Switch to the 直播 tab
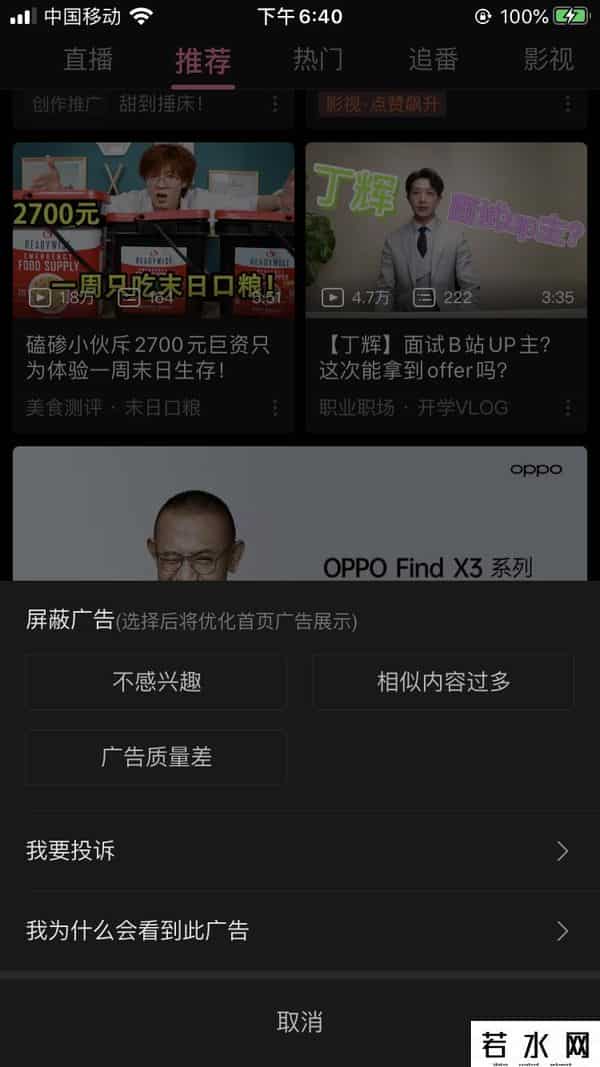The width and height of the screenshot is (600, 1067). [x=88, y=60]
